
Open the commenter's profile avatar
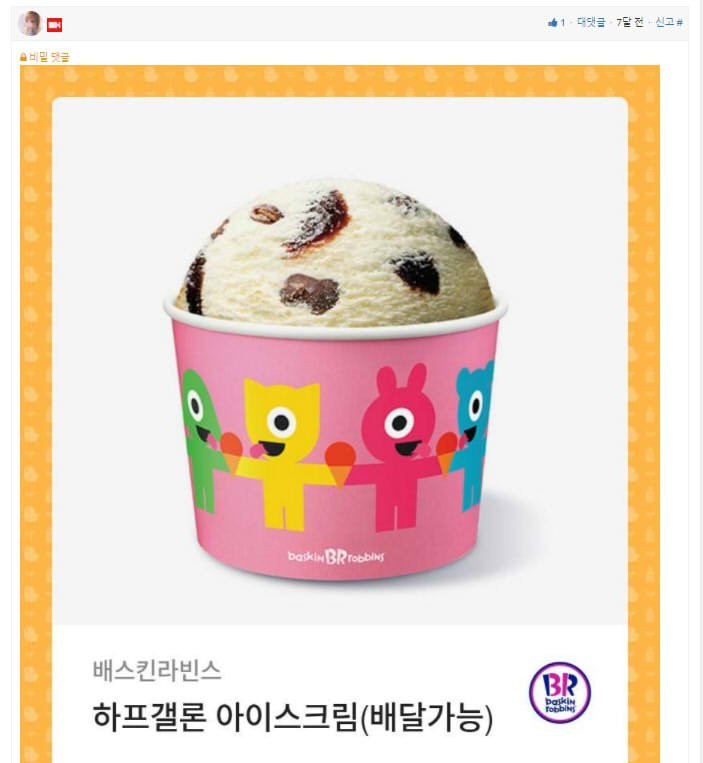tap(30, 23)
